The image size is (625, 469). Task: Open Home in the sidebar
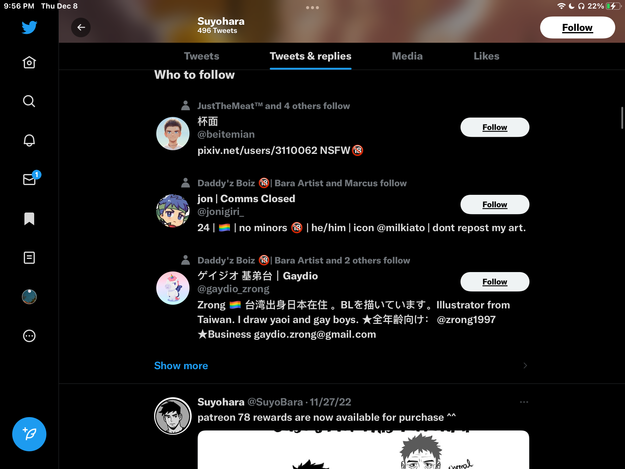coord(29,63)
